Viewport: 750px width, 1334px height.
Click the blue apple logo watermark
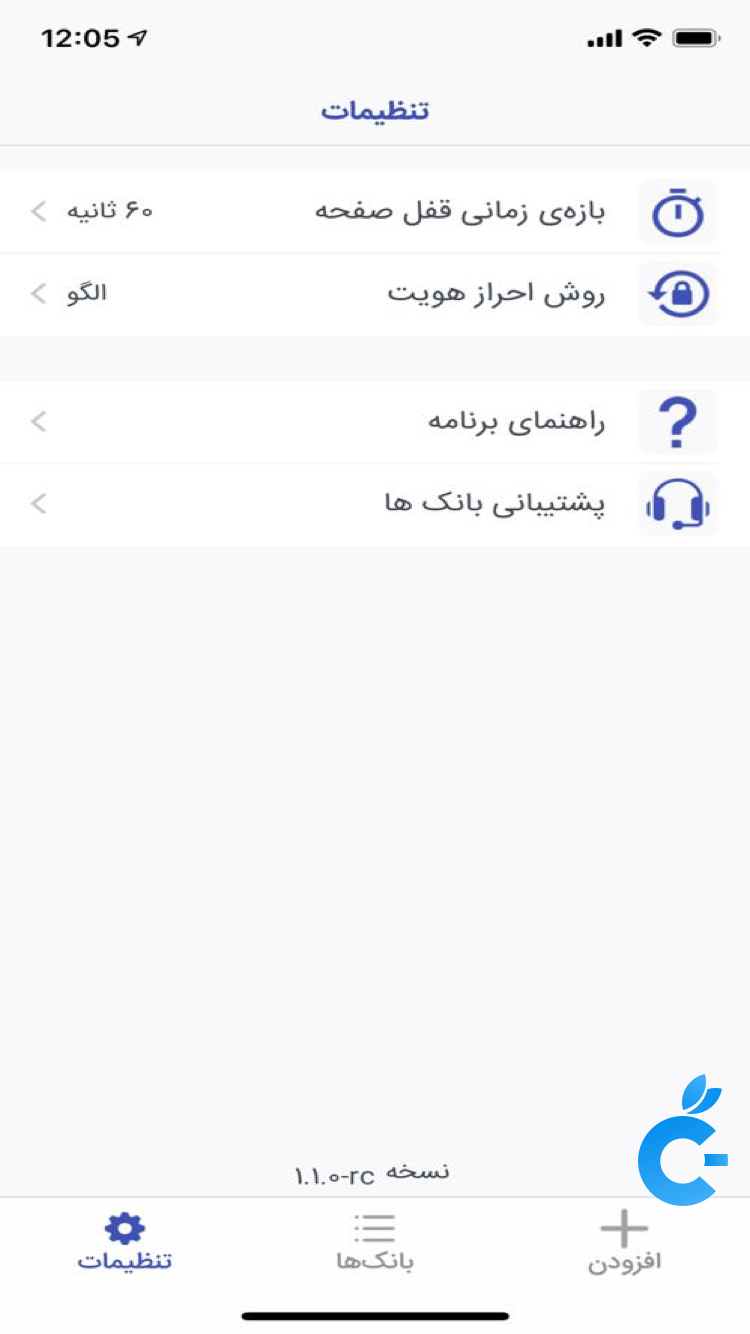click(x=680, y=1140)
